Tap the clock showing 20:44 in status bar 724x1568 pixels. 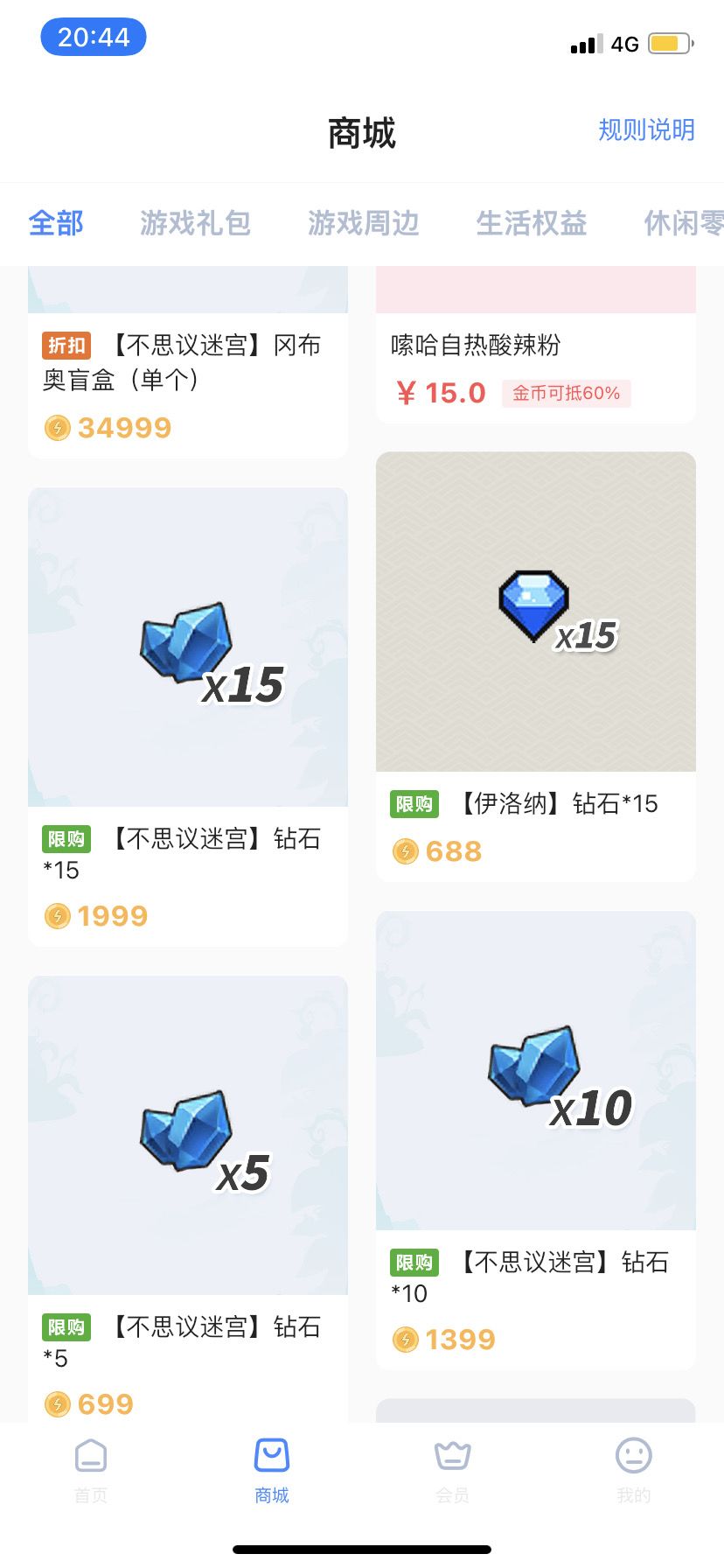[x=94, y=37]
